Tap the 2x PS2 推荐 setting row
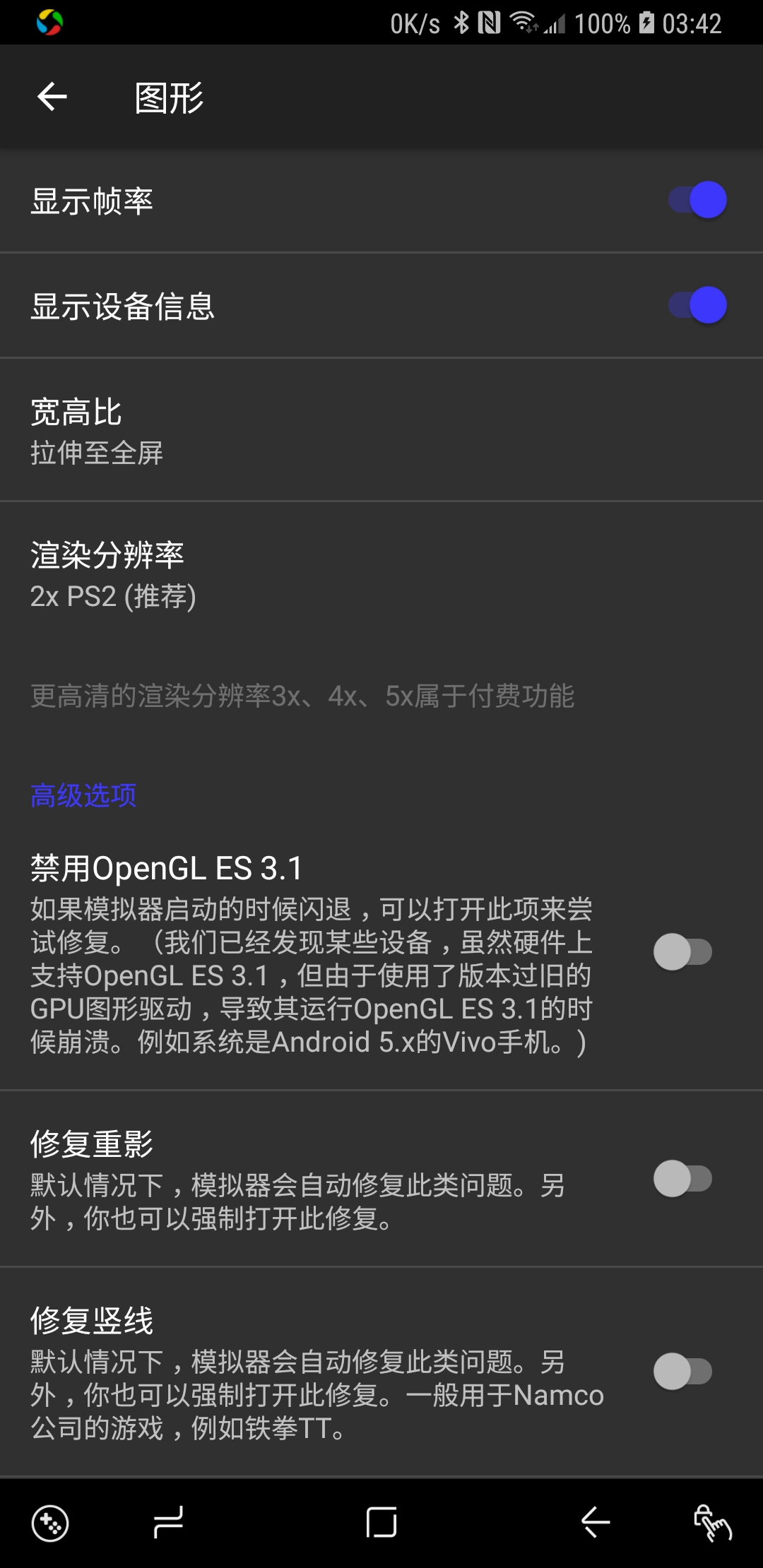Viewport: 763px width, 1568px height. click(x=113, y=597)
